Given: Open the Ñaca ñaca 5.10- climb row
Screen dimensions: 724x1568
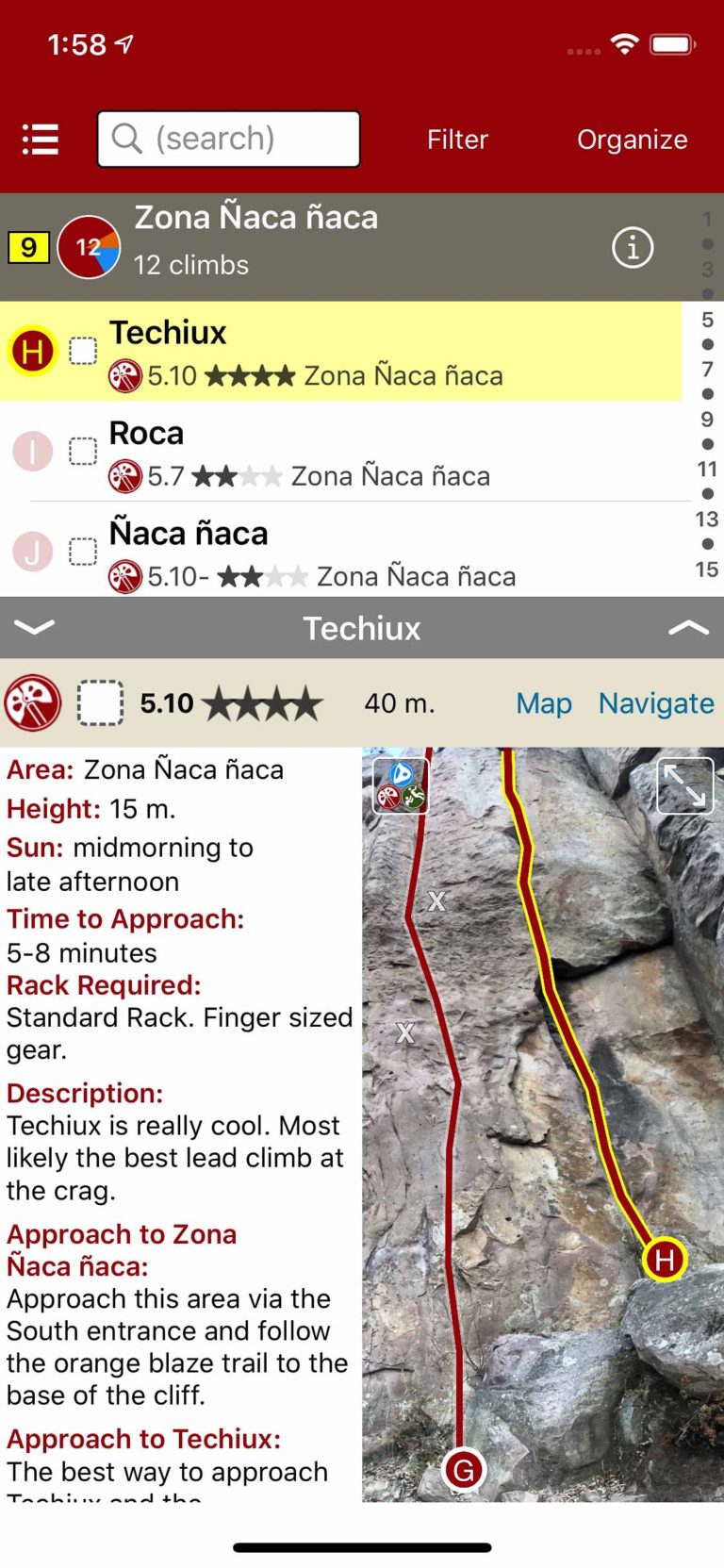Looking at the screenshot, I should (377, 553).
